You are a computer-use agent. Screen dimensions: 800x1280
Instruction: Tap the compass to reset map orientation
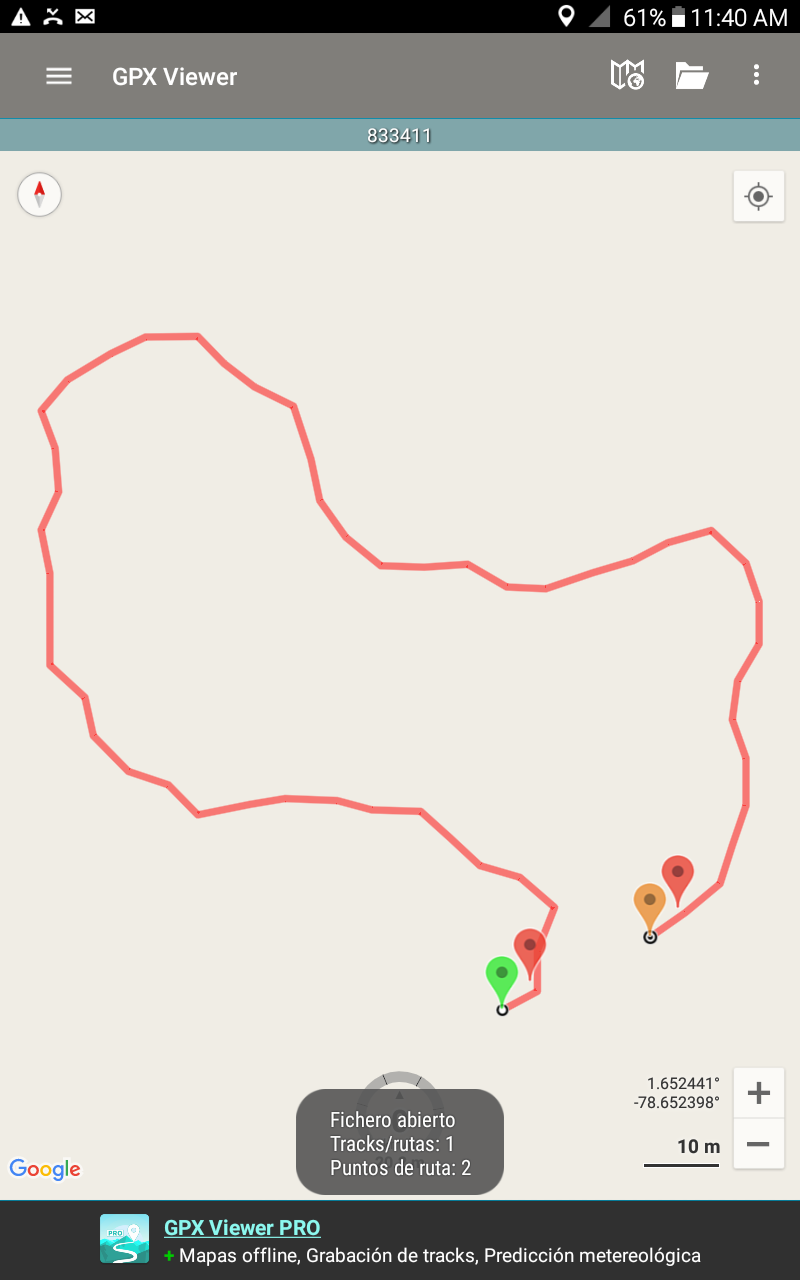(40, 194)
